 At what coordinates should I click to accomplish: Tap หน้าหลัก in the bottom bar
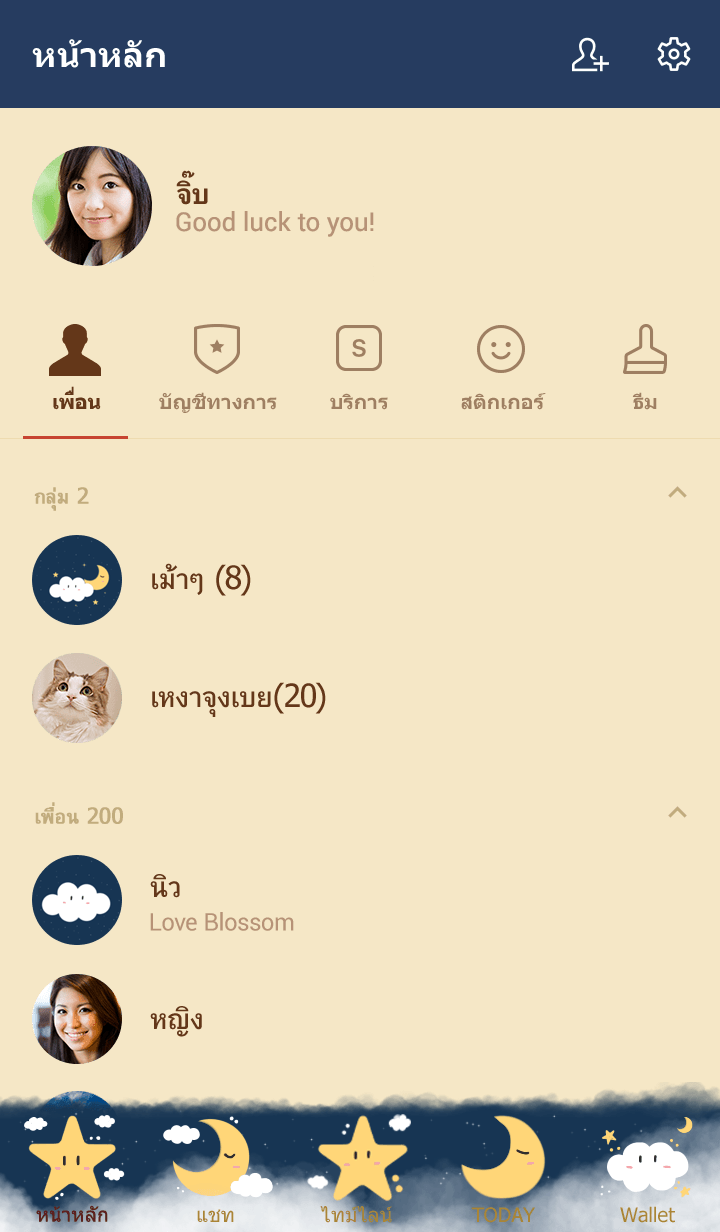click(72, 1170)
